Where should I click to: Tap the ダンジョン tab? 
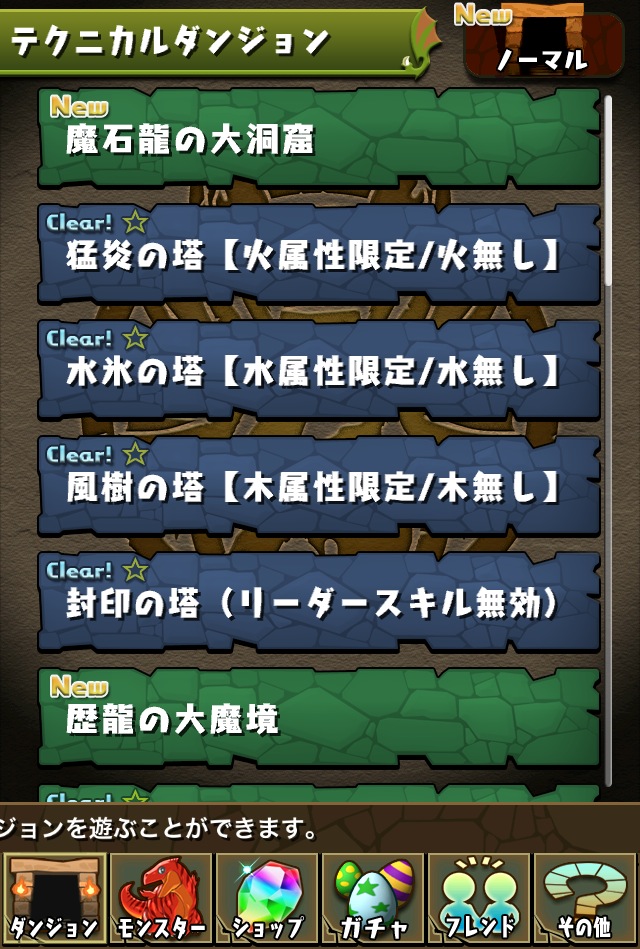(54, 898)
